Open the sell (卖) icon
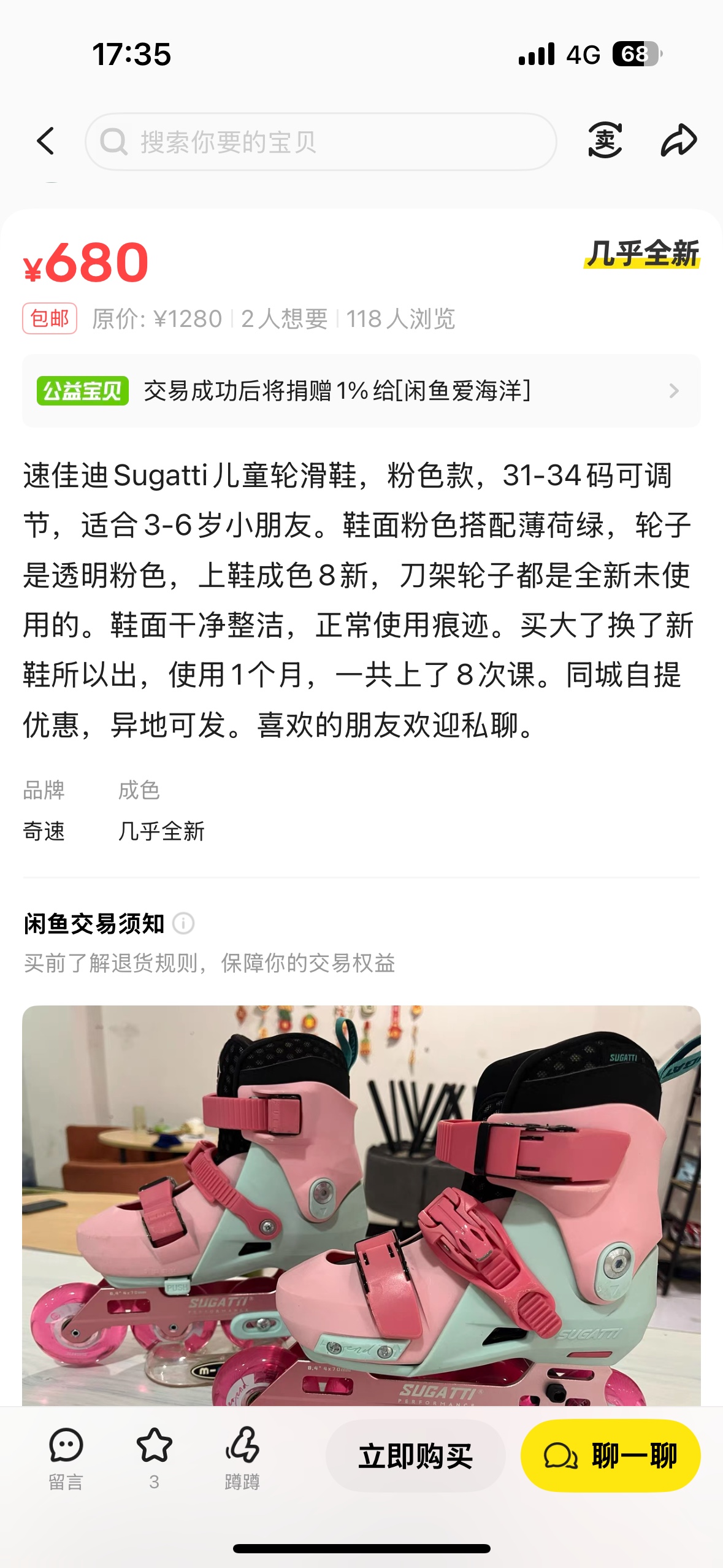This screenshot has width=723, height=1568. 605,140
